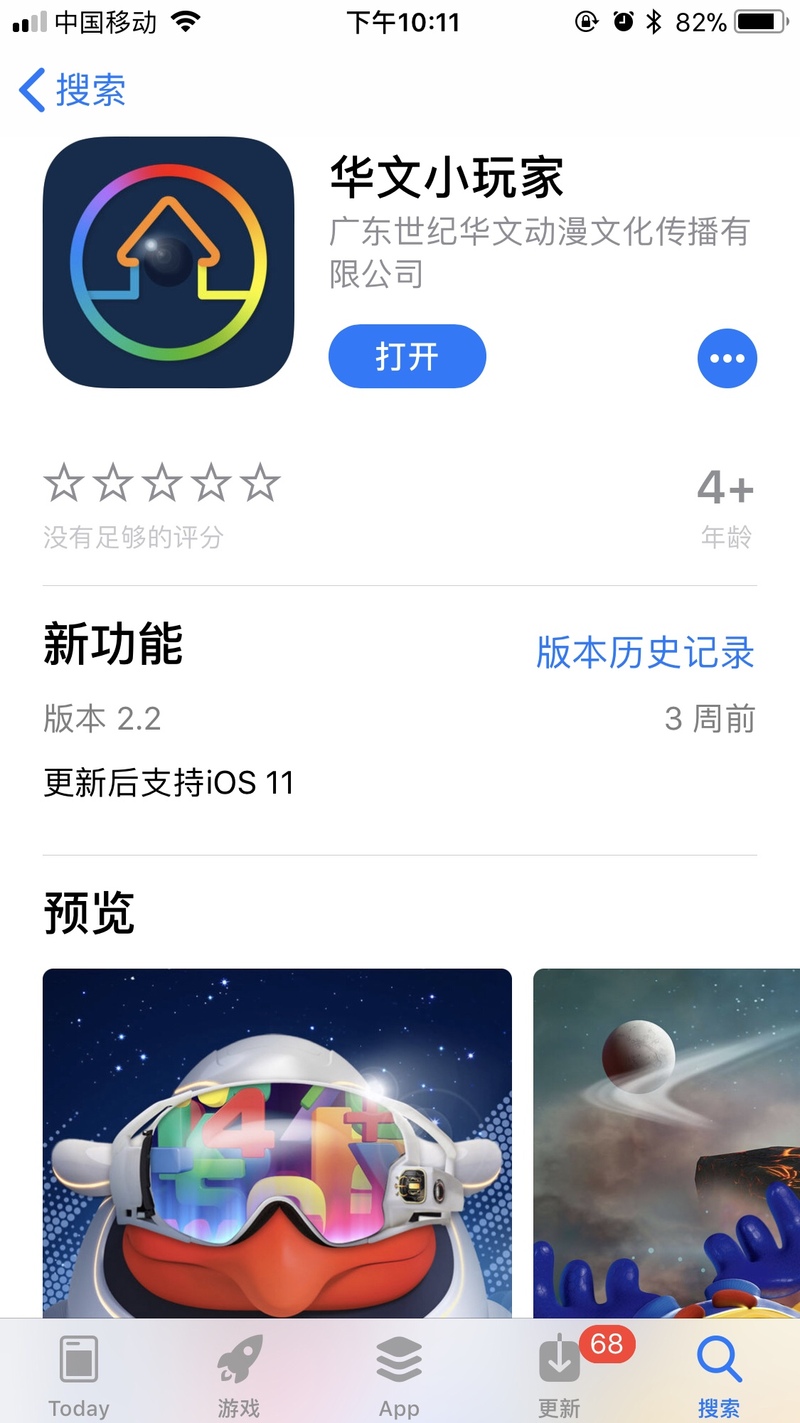Viewport: 800px width, 1423px height.
Task: Open the app with 打开 button
Action: click(x=407, y=356)
